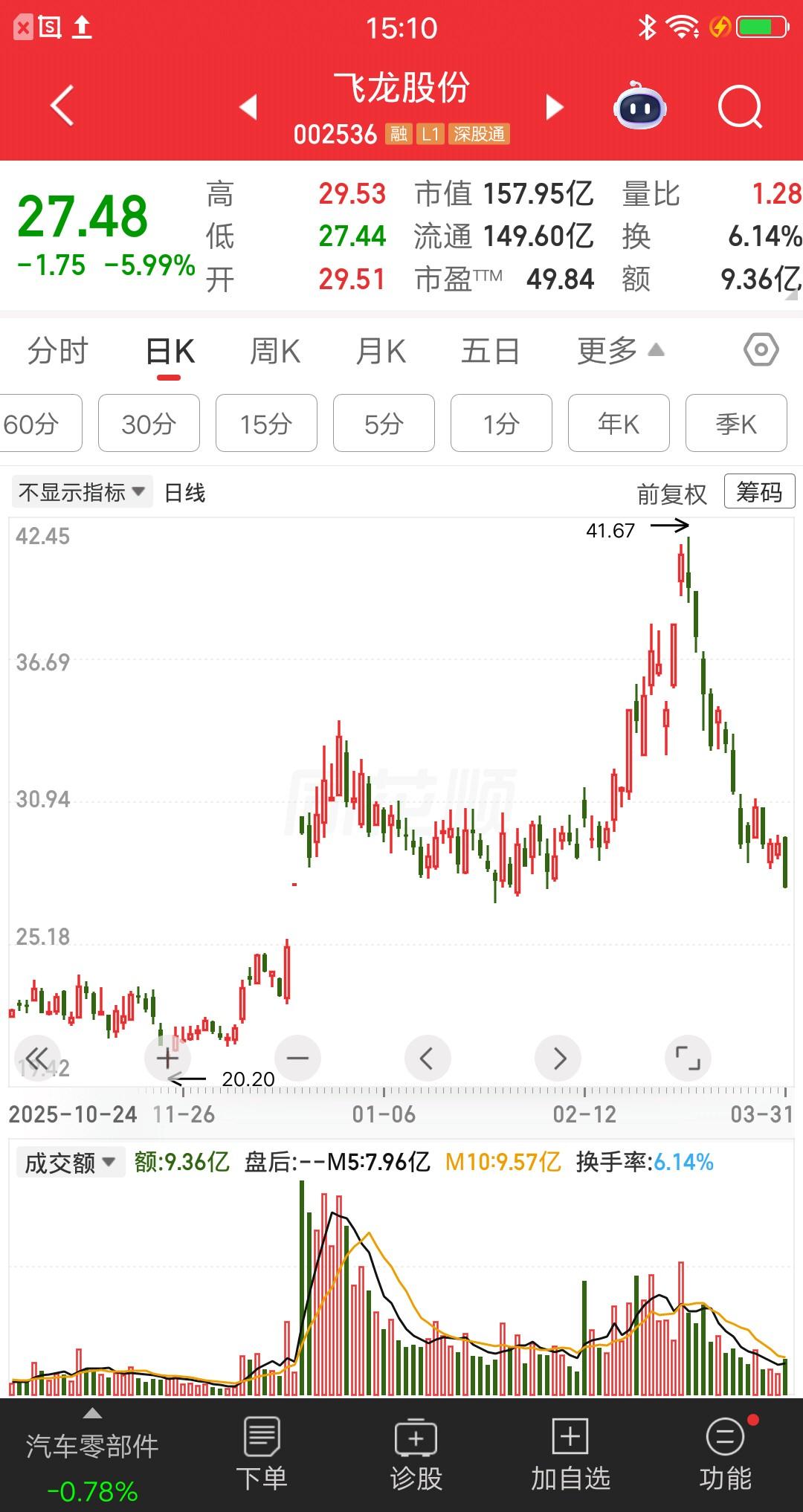Open the AI robot assistant
The width and height of the screenshot is (803, 1512).
pyautogui.click(x=640, y=107)
